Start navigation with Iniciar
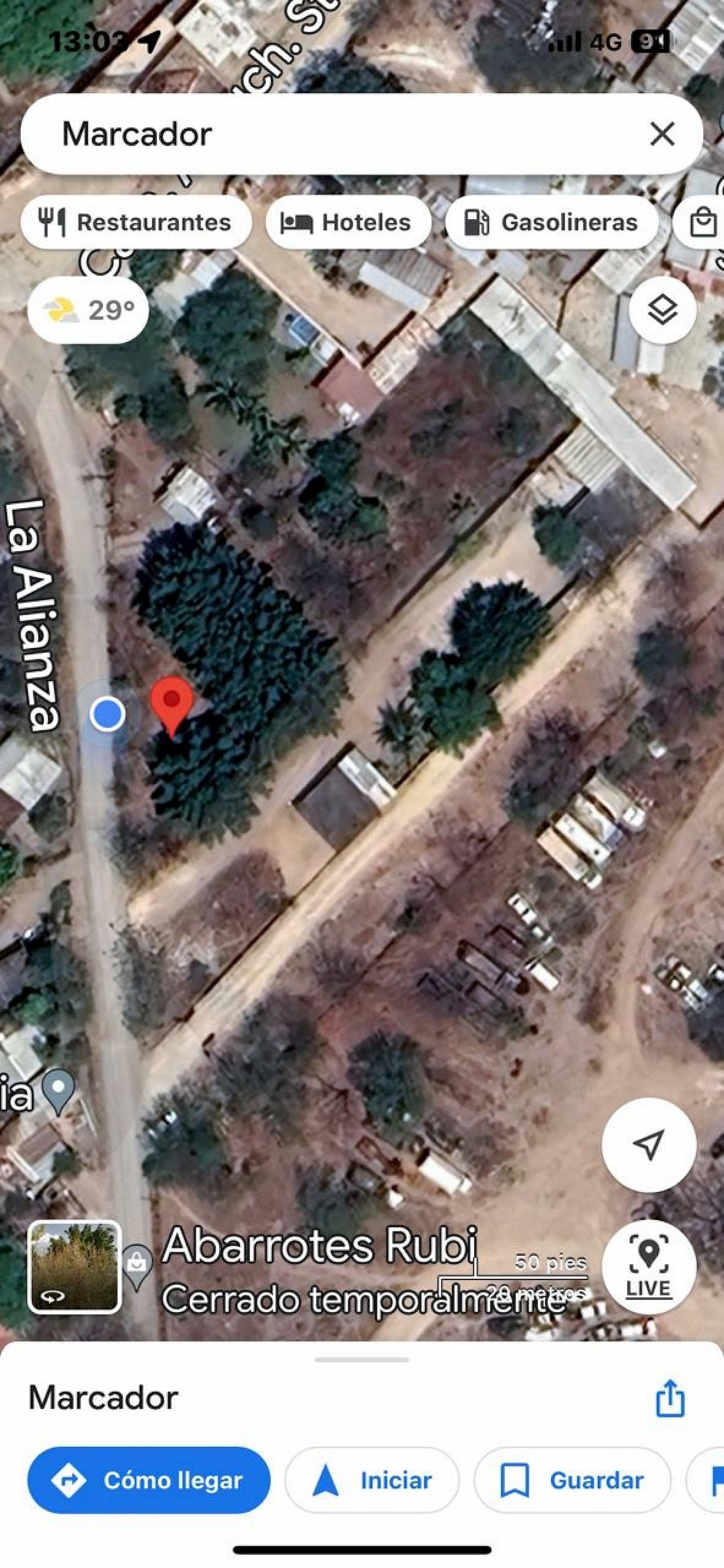 click(x=372, y=1481)
